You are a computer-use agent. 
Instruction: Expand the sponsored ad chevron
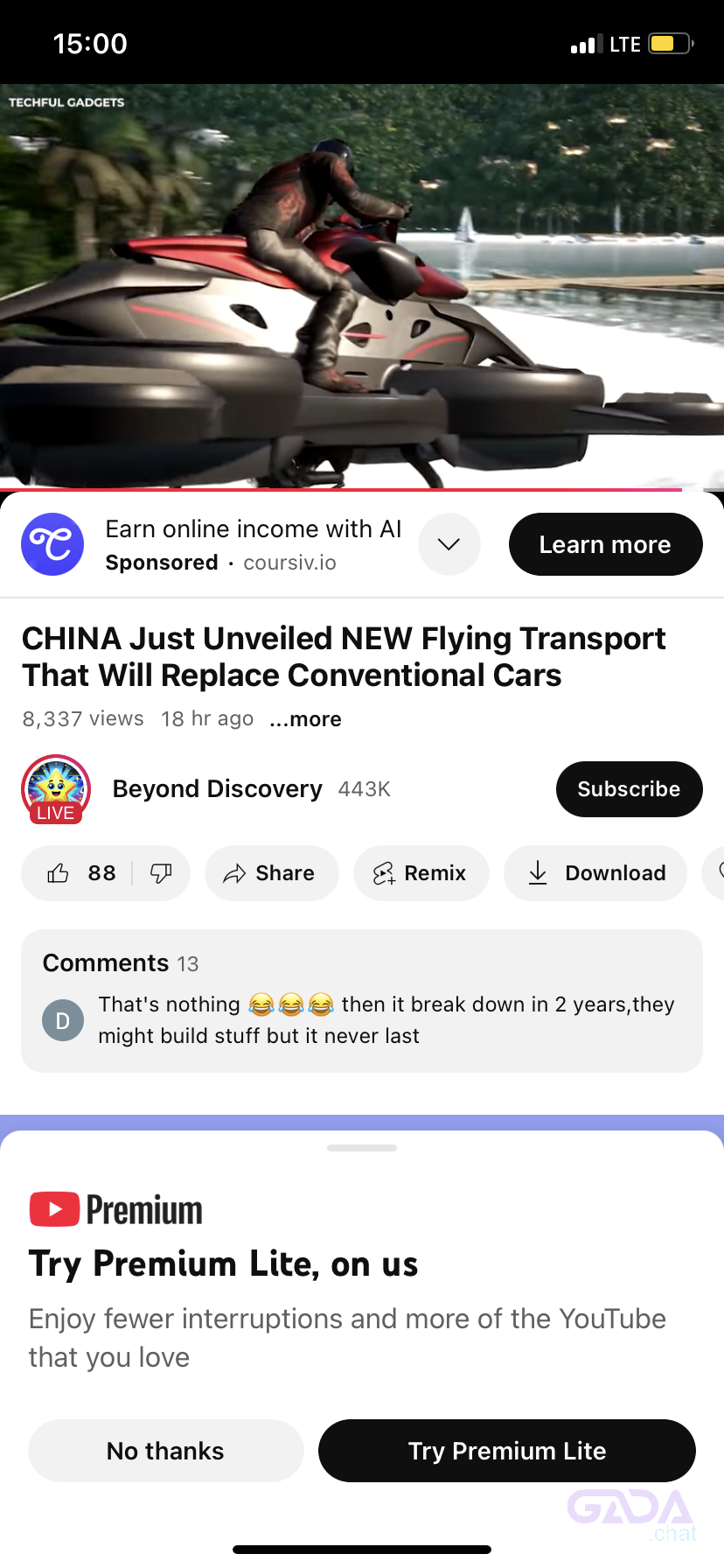[449, 544]
